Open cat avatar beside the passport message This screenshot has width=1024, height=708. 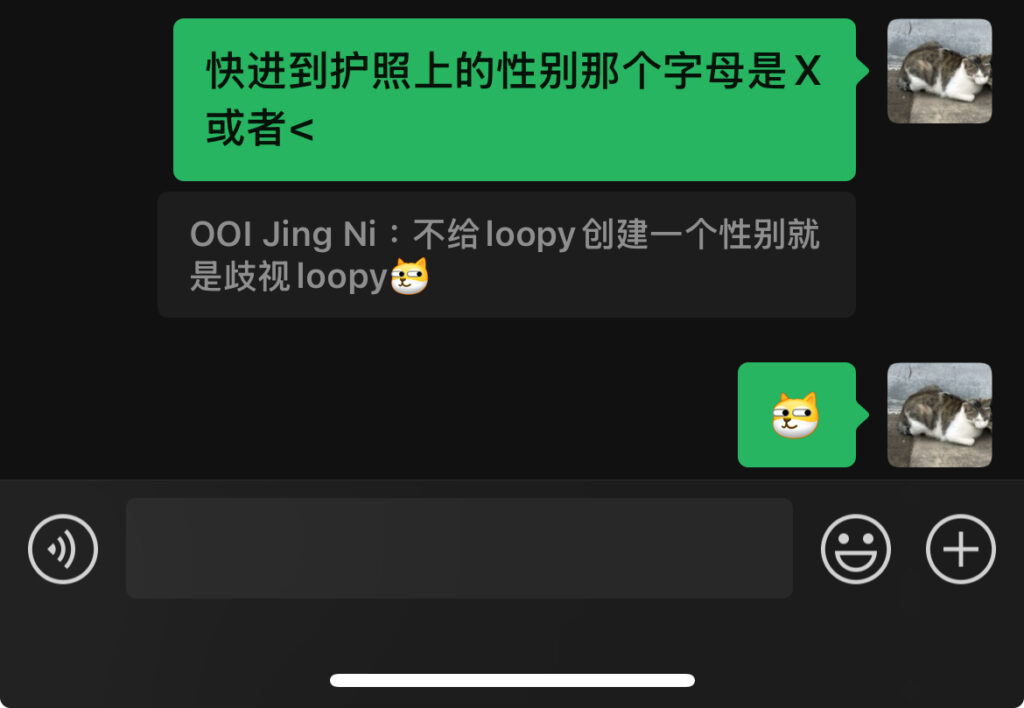coord(939,71)
